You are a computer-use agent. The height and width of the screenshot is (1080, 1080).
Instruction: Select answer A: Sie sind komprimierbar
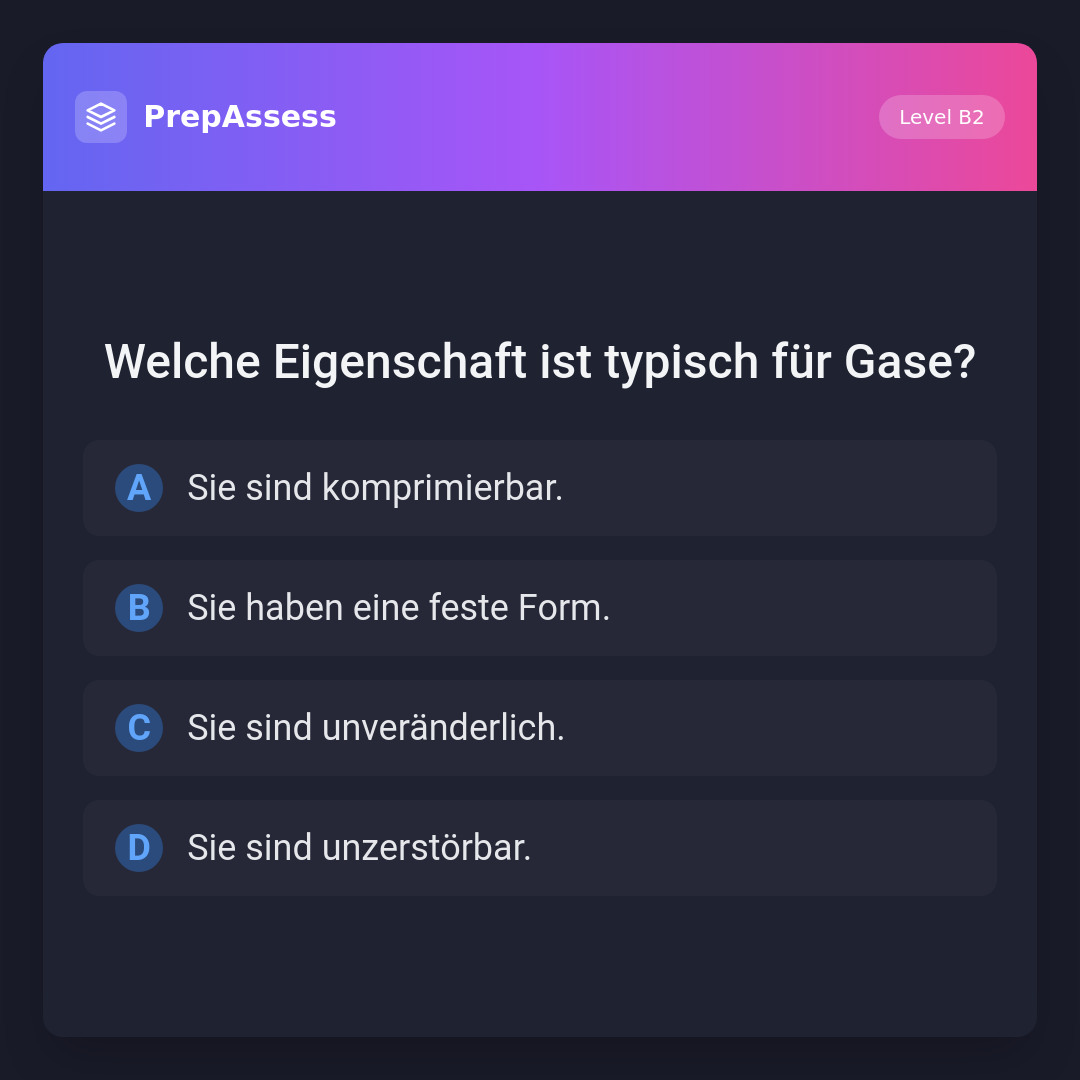tap(540, 488)
